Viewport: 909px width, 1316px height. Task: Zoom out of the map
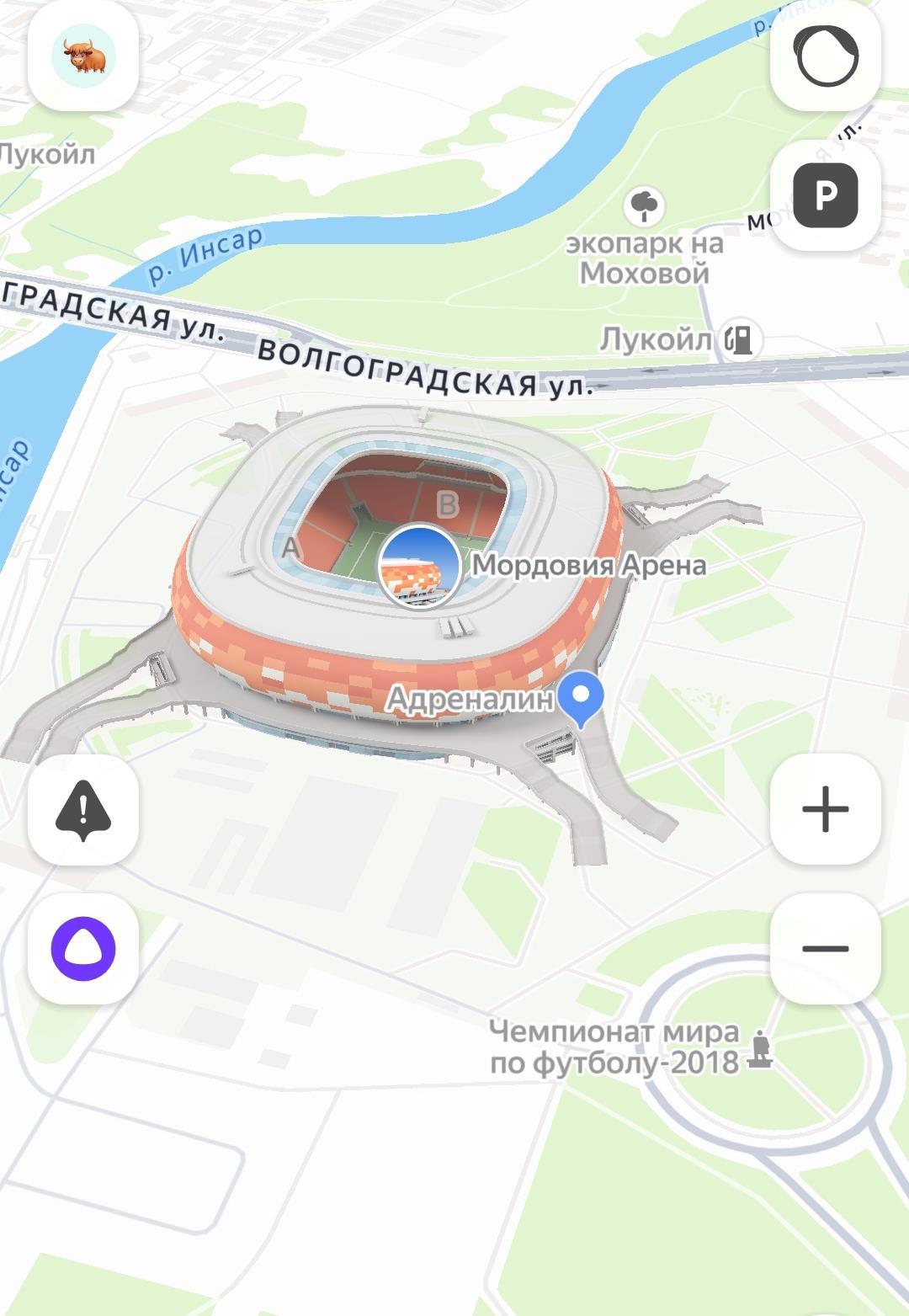click(826, 949)
